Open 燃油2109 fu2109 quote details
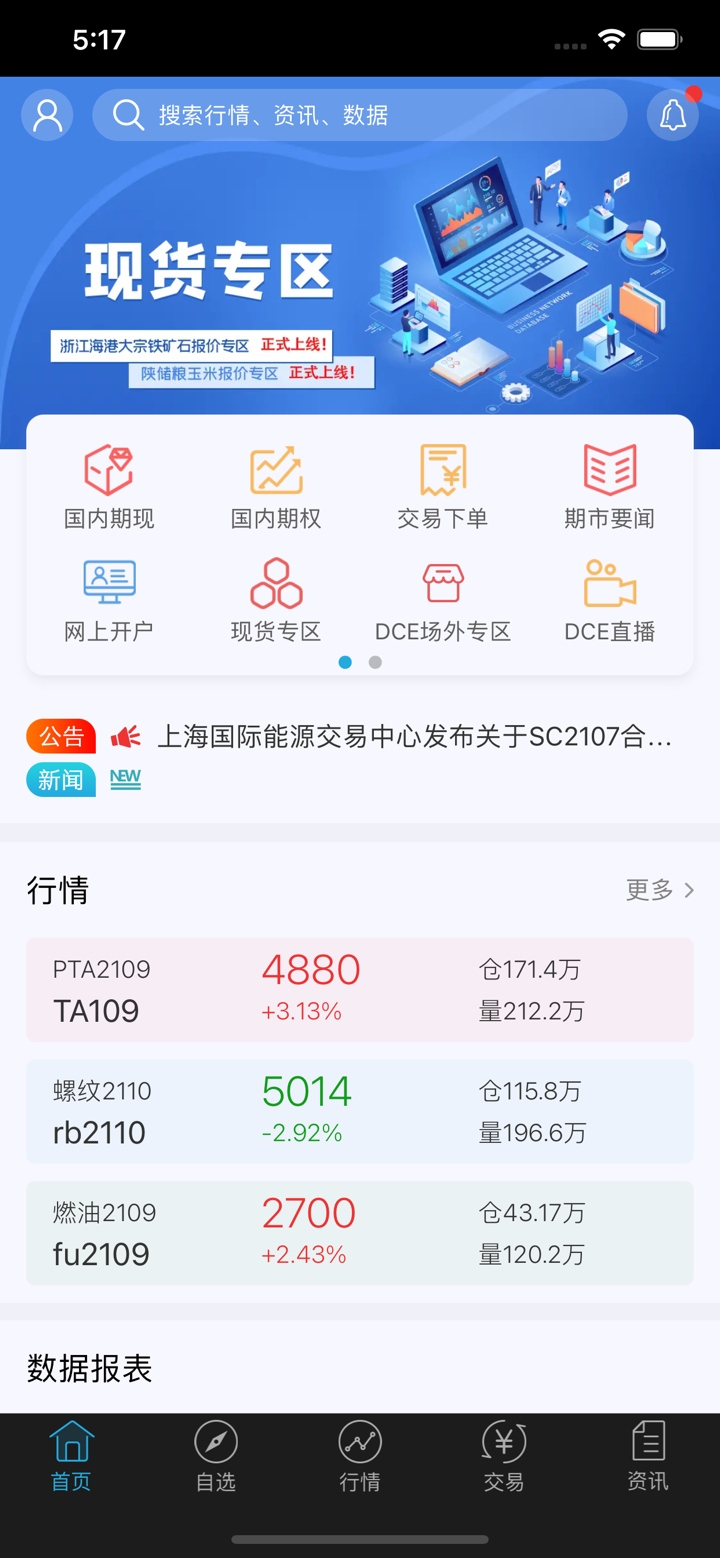This screenshot has width=720, height=1558. pos(360,1233)
